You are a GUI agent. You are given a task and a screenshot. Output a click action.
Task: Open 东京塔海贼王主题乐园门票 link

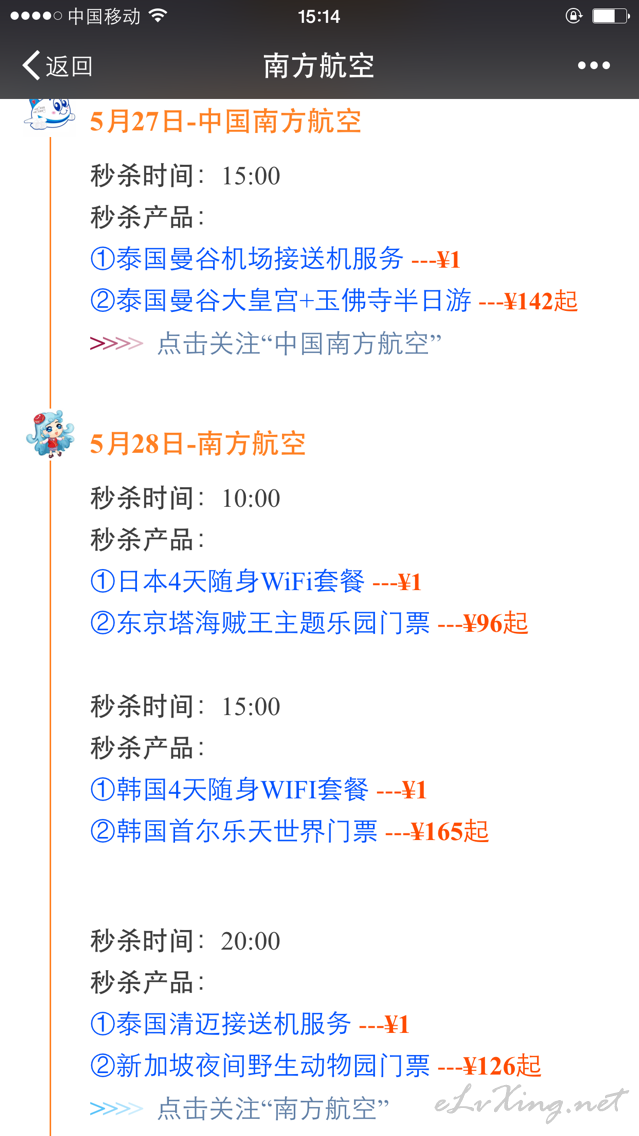pyautogui.click(x=260, y=622)
